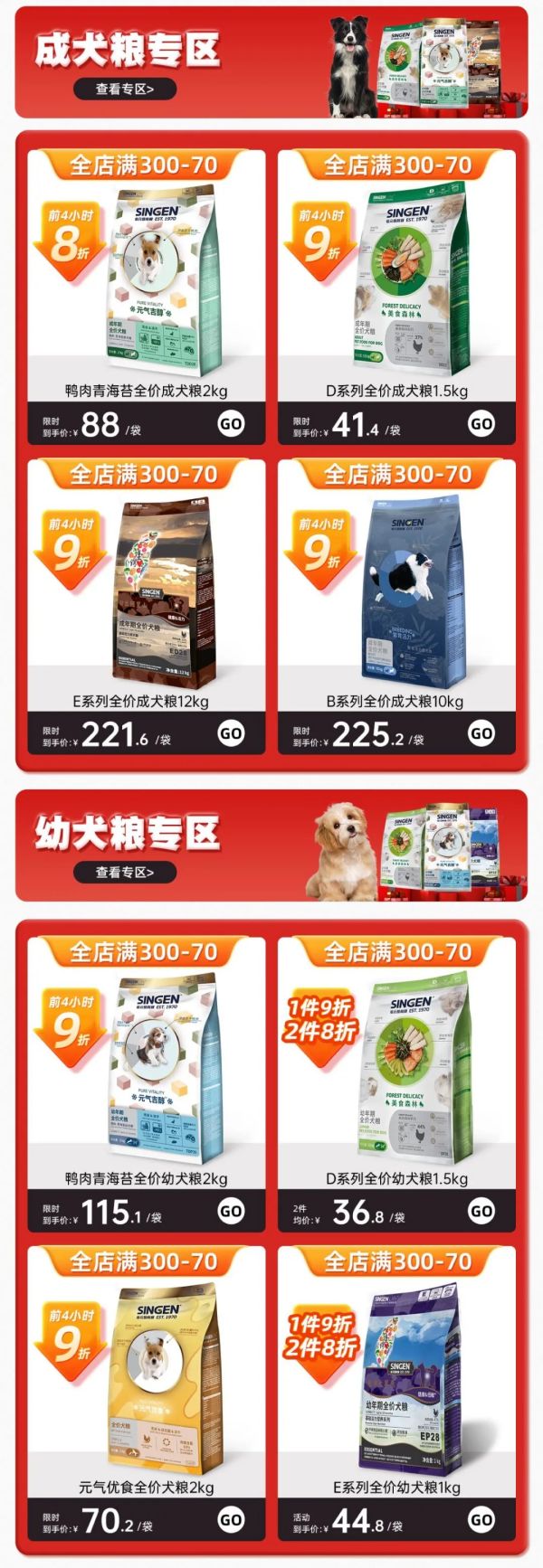Tap GO for 元气优食全价犬粮2kg

pos(231,1521)
